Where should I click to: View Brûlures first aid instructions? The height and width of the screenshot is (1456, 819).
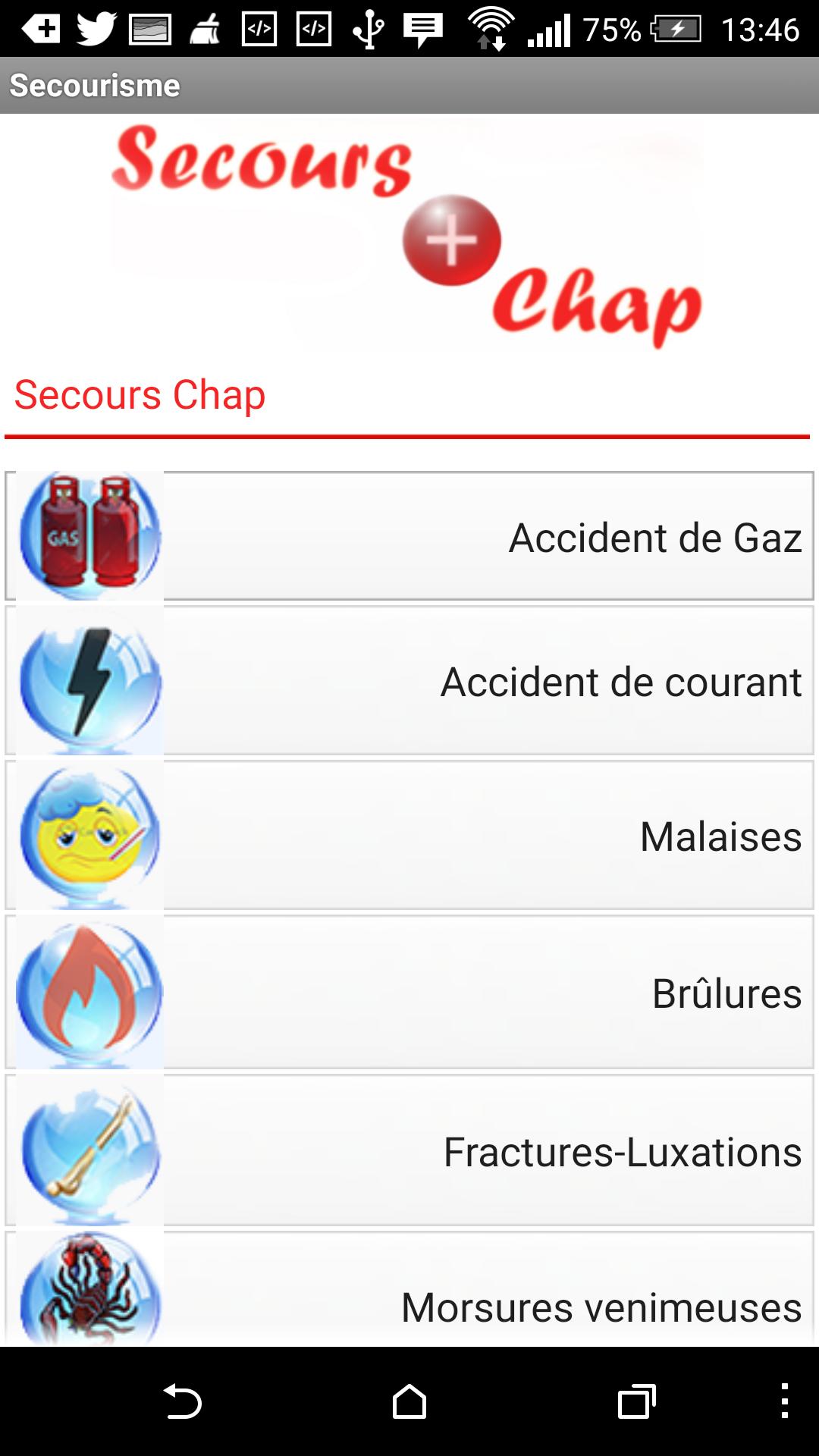click(x=409, y=993)
